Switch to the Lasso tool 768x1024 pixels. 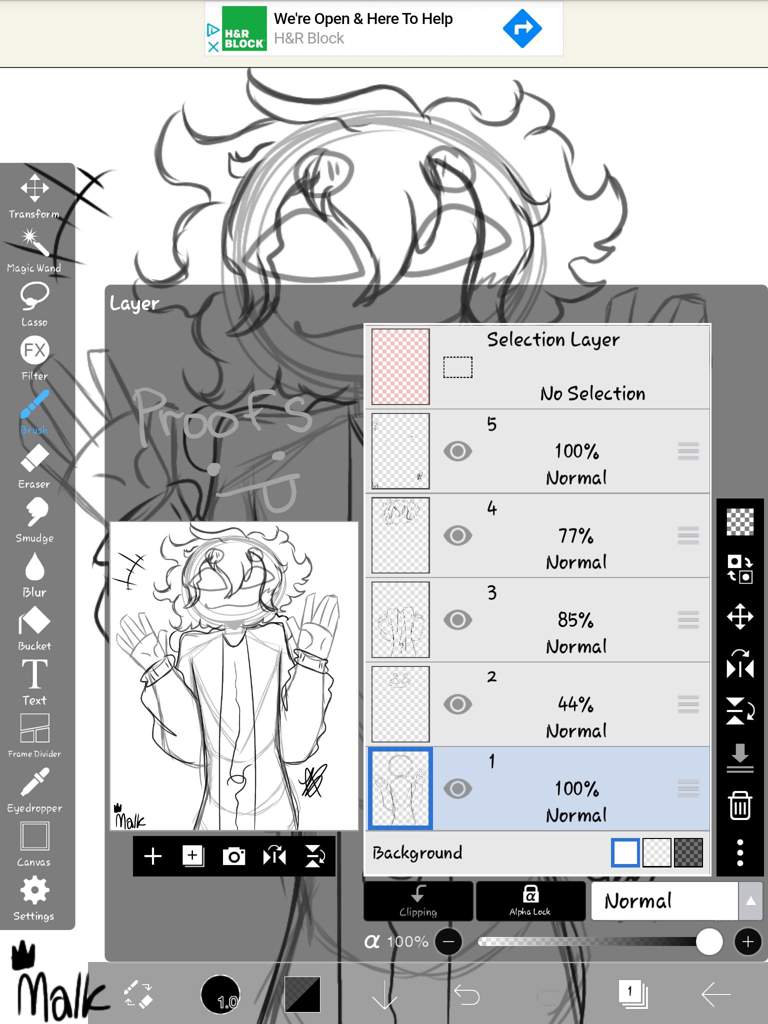click(x=34, y=303)
